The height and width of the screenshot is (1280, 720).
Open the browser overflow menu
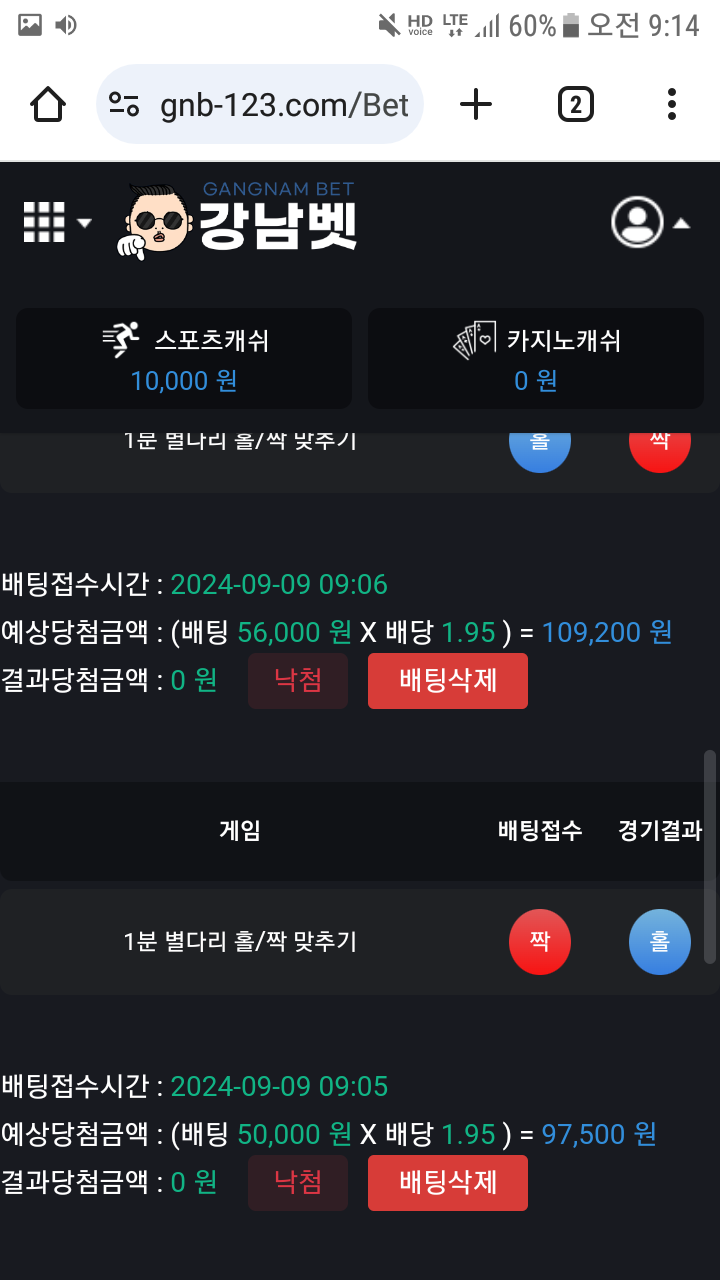pos(671,104)
